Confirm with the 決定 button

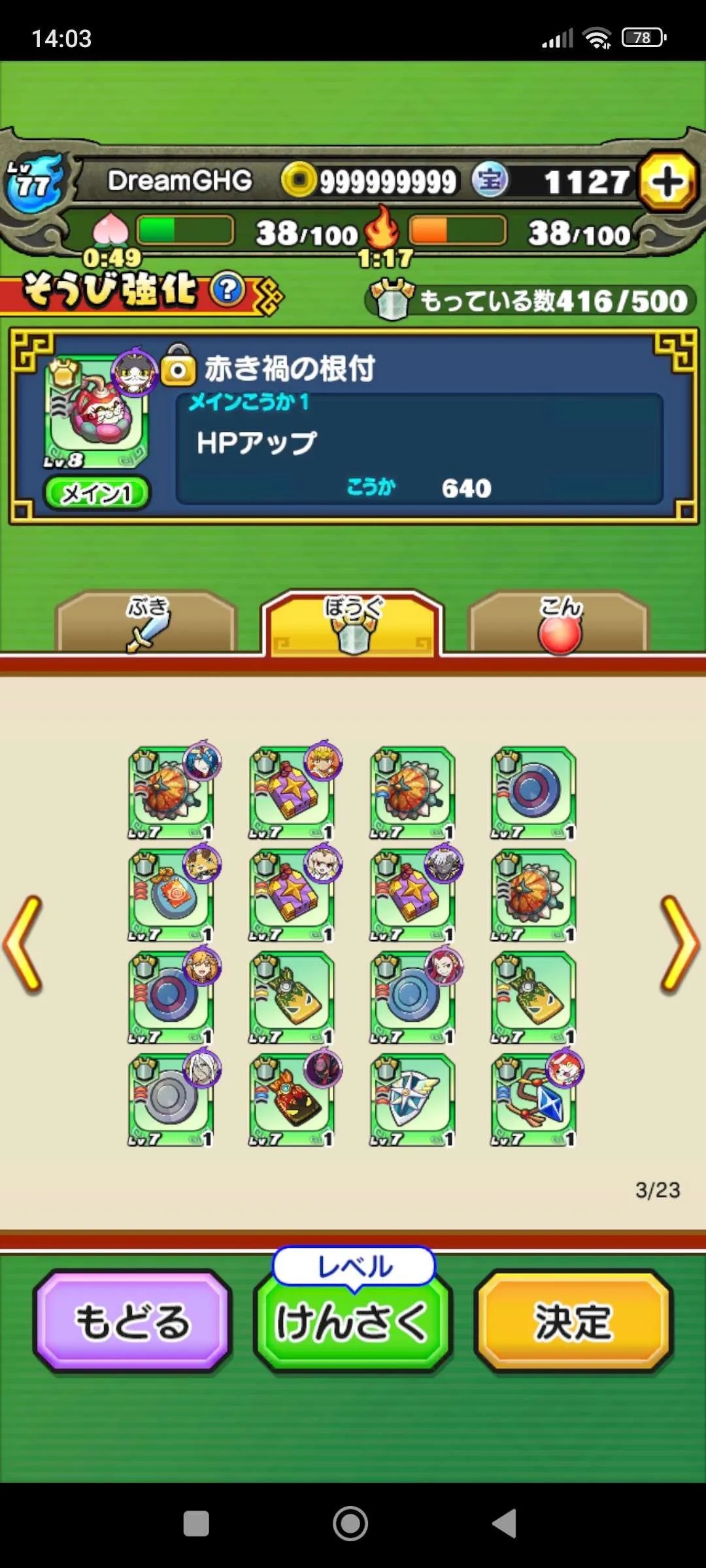(573, 1320)
